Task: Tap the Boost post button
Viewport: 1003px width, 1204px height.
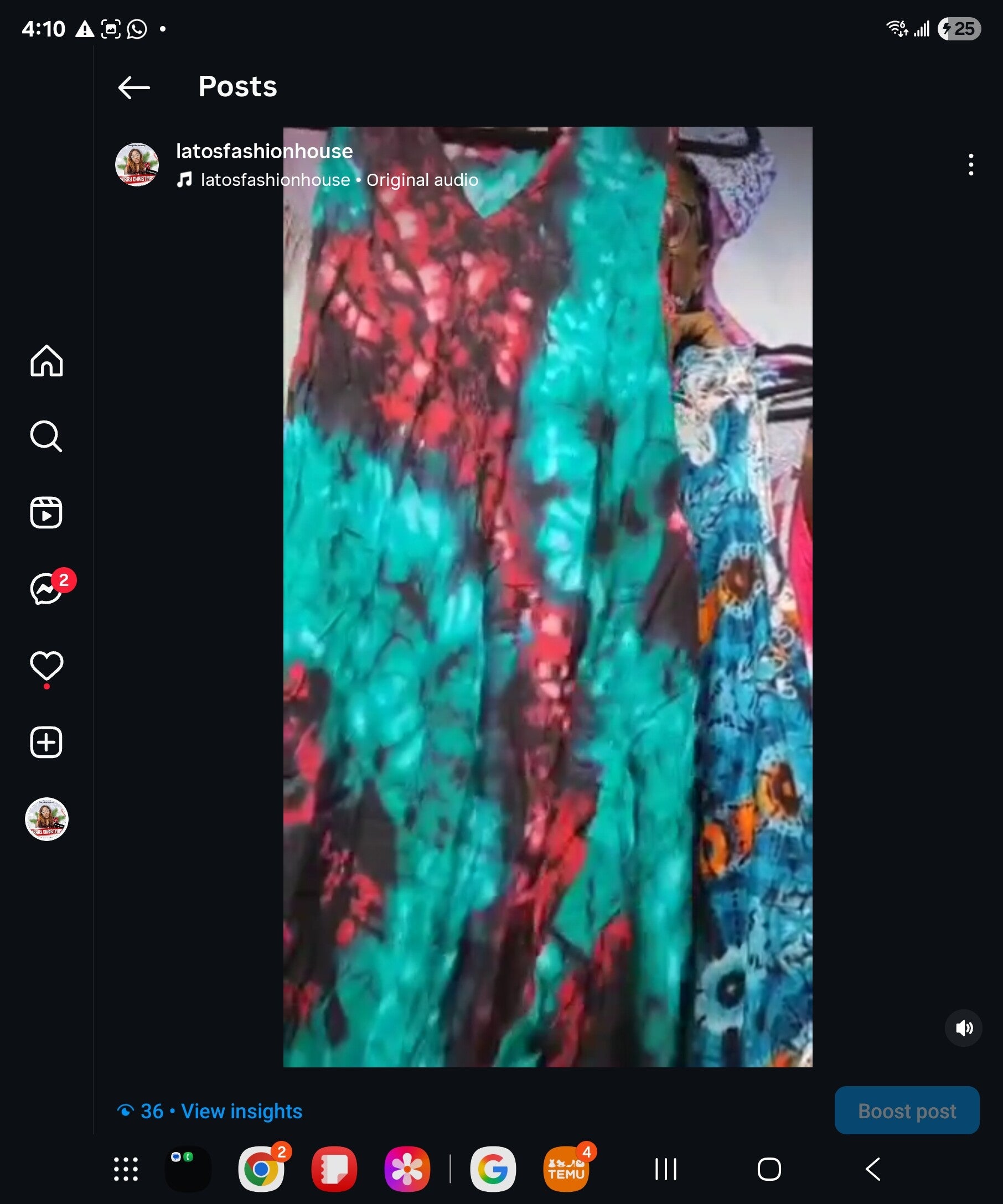Action: click(x=906, y=1110)
